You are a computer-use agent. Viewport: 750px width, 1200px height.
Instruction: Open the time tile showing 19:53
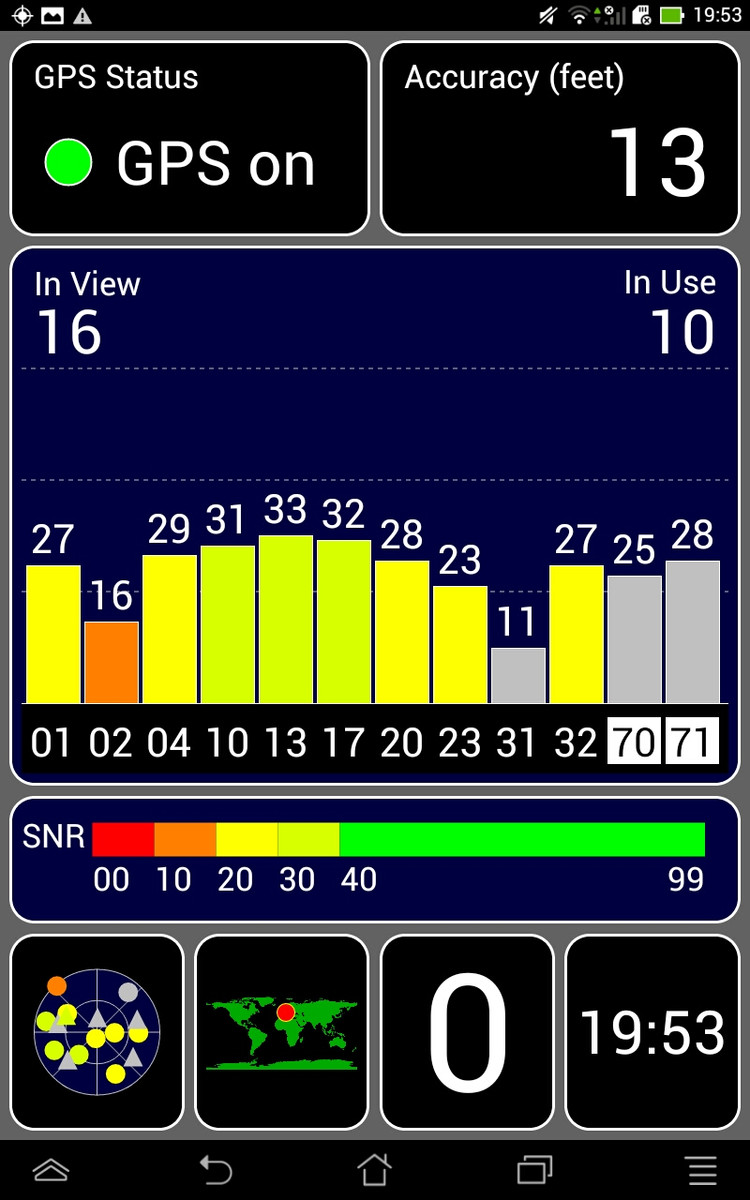pyautogui.click(x=652, y=1031)
